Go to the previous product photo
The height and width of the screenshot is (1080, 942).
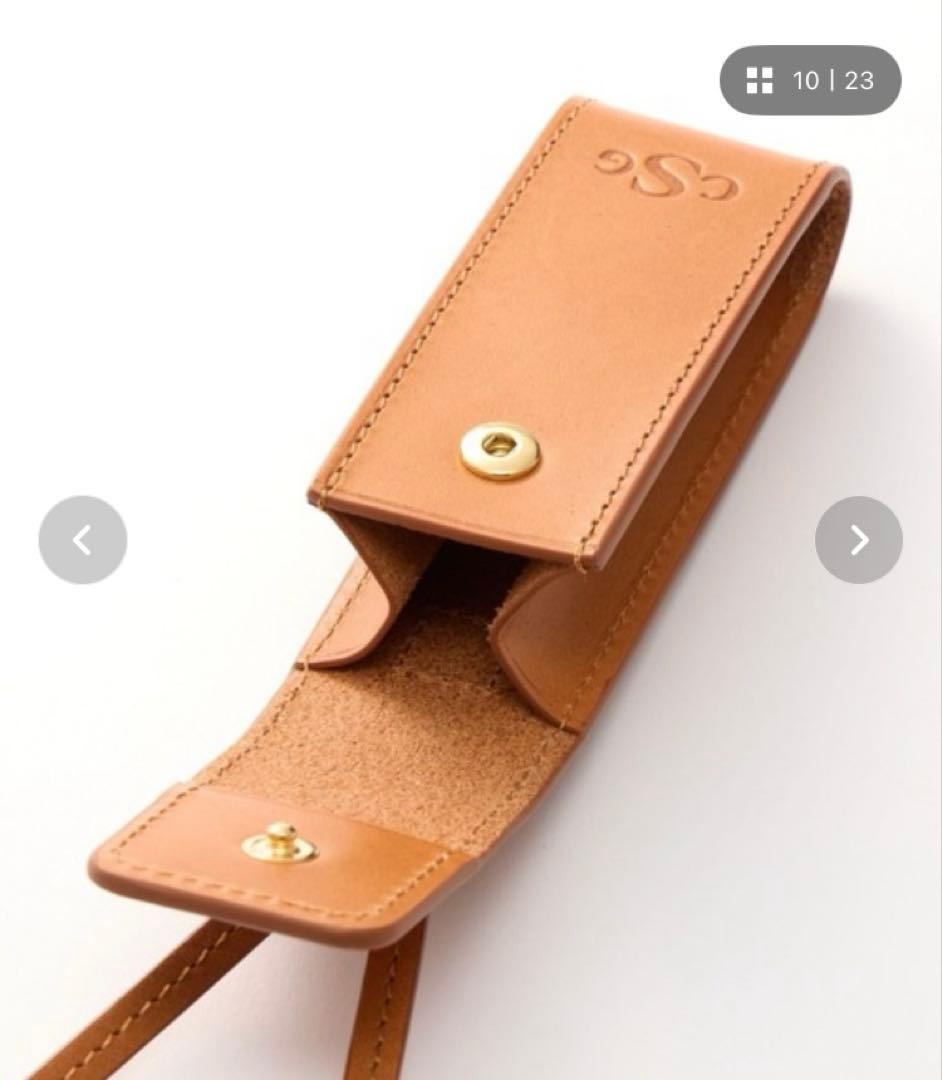click(x=82, y=540)
